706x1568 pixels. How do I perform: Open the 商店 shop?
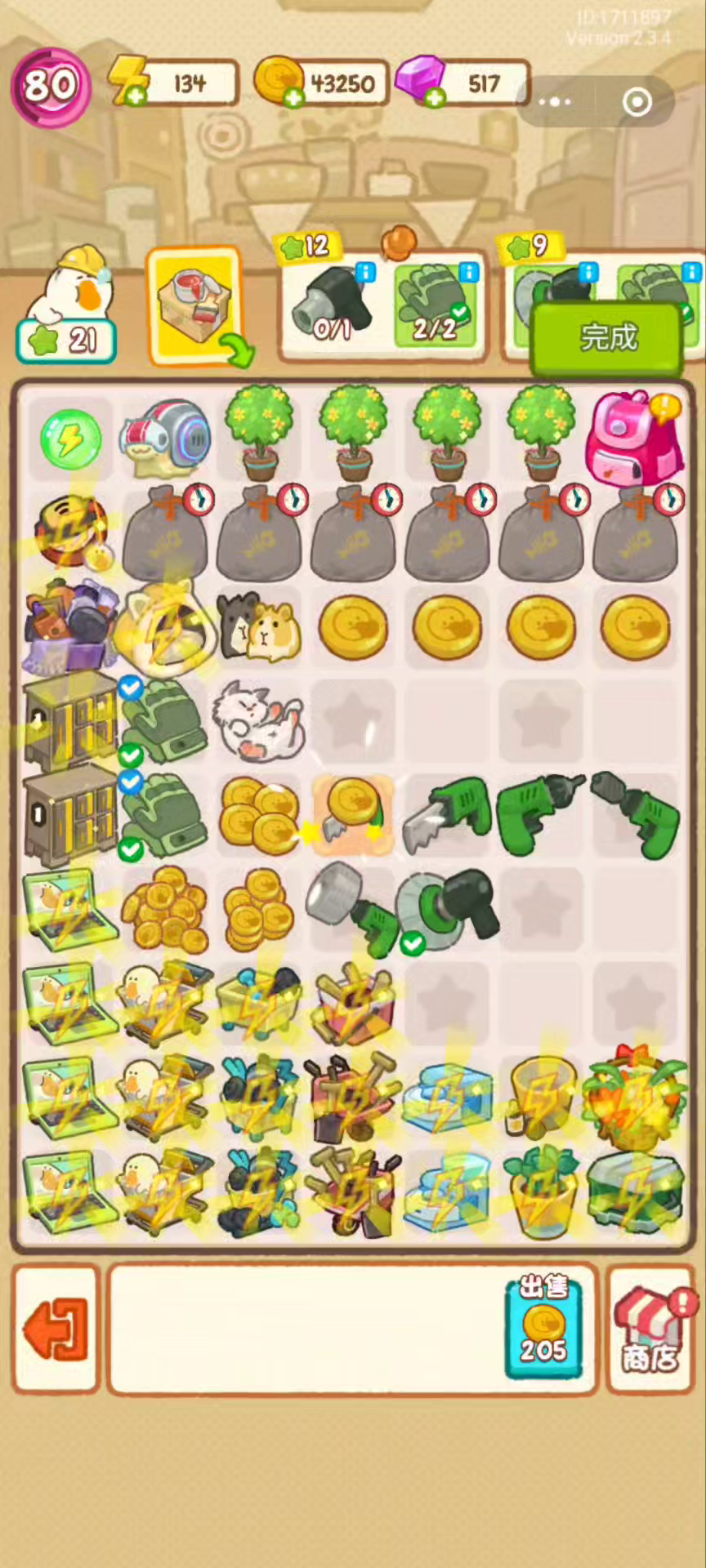650,1330
